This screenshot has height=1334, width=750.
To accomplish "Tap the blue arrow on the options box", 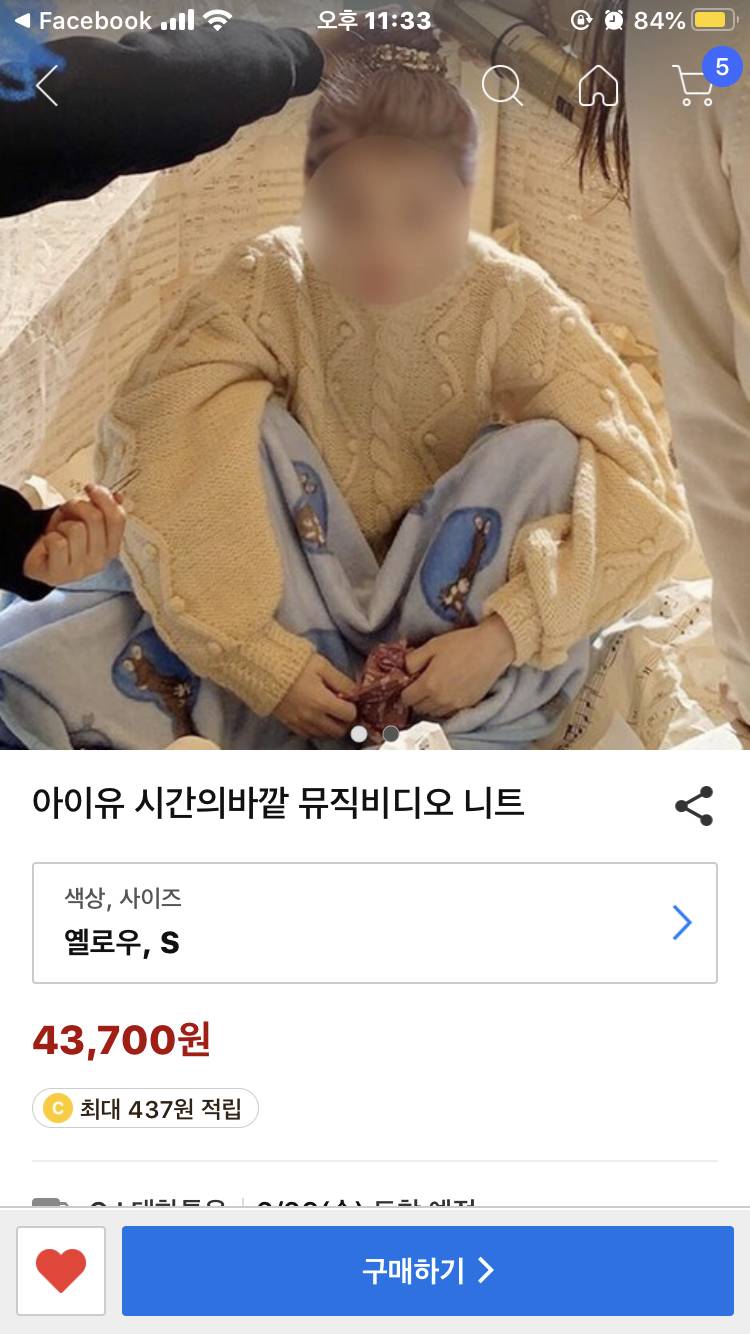I will [682, 922].
